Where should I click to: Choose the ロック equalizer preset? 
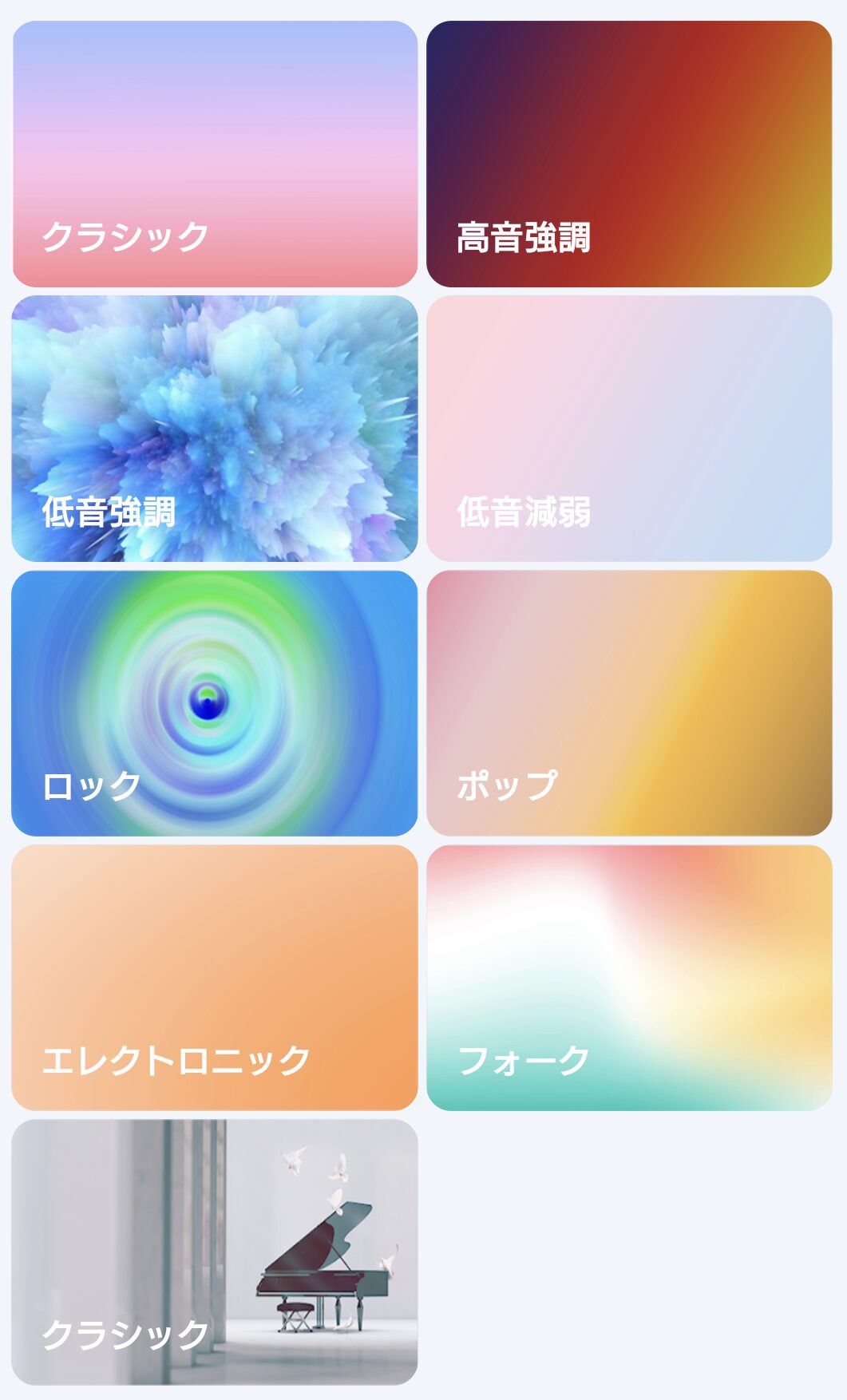215,703
